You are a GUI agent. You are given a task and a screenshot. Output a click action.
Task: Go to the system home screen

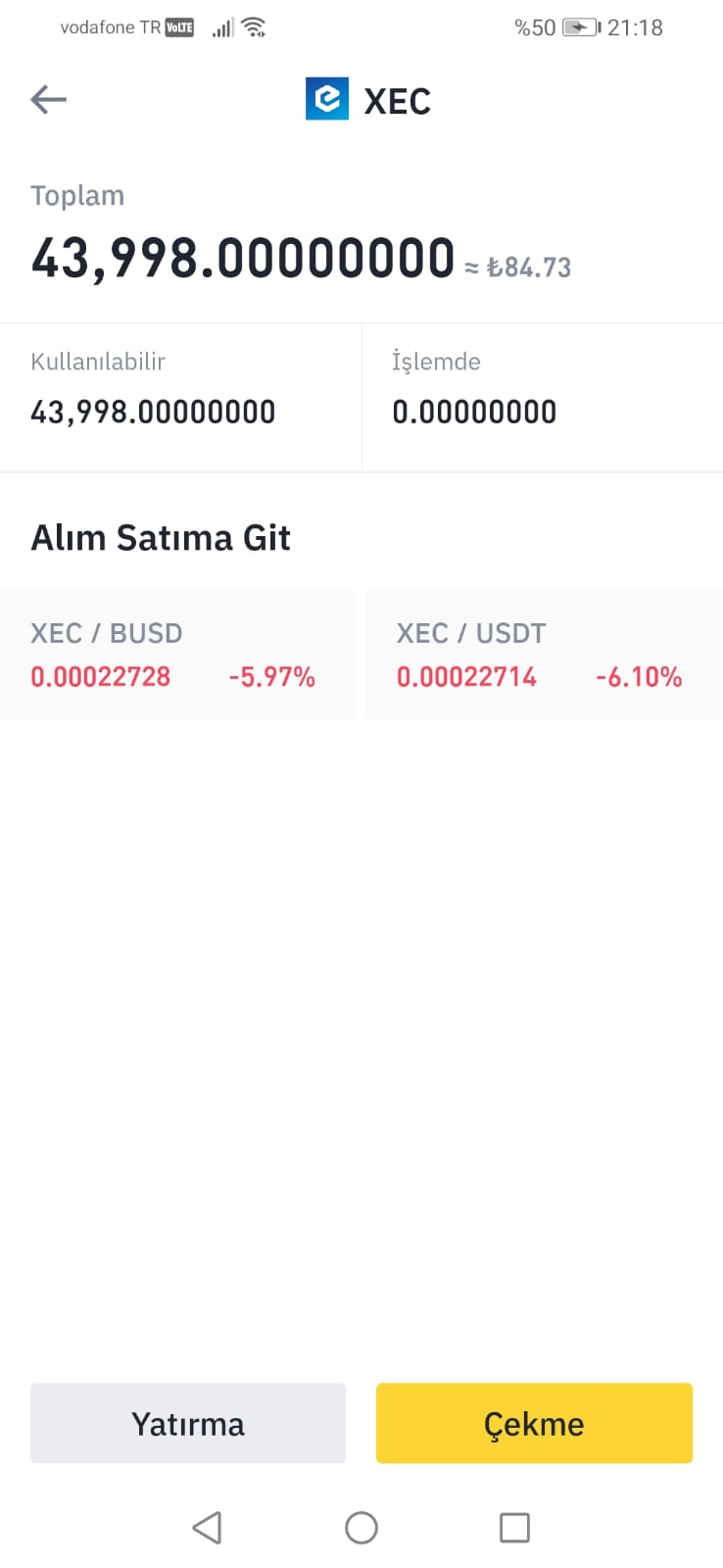click(x=361, y=1527)
